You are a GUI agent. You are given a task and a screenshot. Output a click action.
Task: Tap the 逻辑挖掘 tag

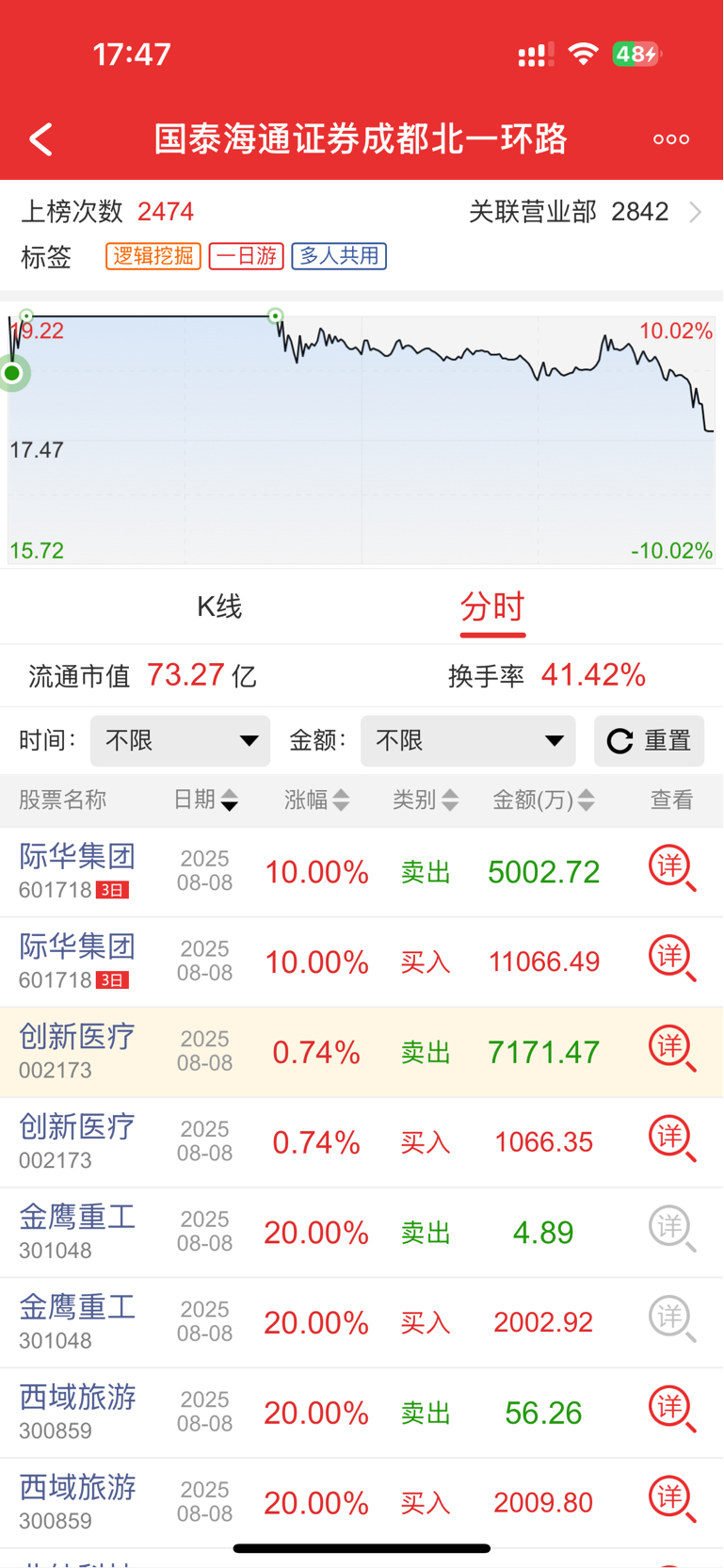click(153, 256)
